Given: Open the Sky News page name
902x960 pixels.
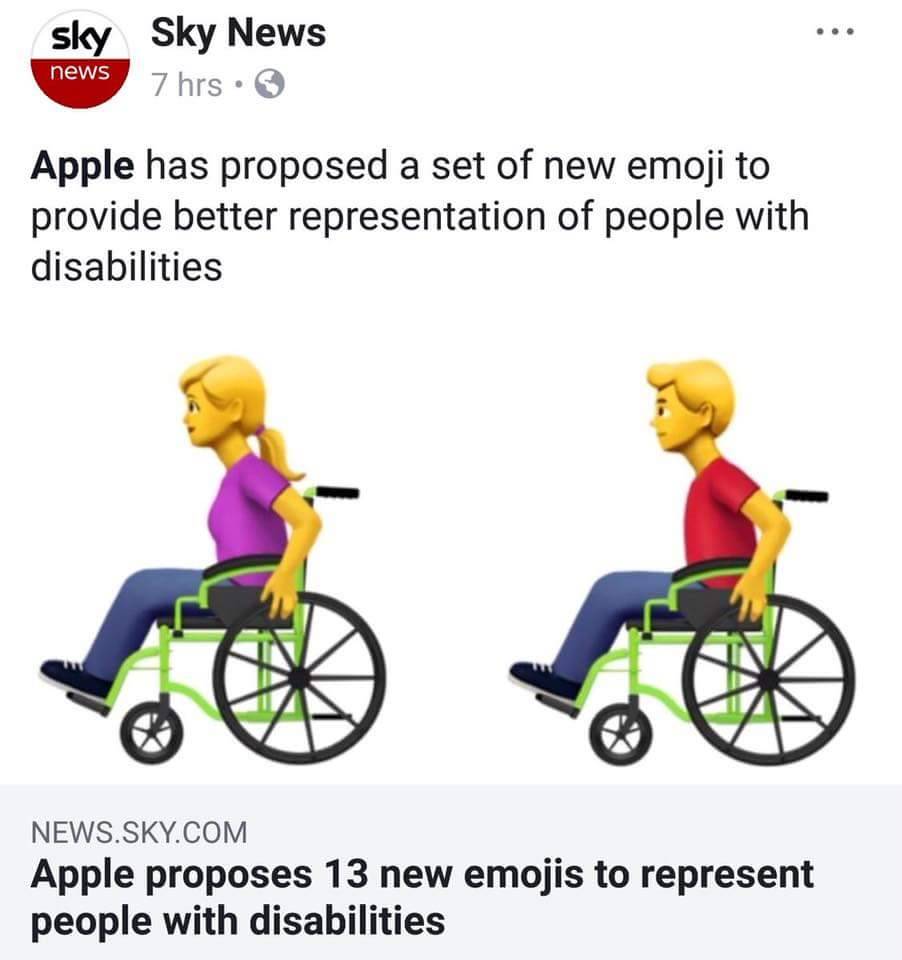Looking at the screenshot, I should [238, 33].
